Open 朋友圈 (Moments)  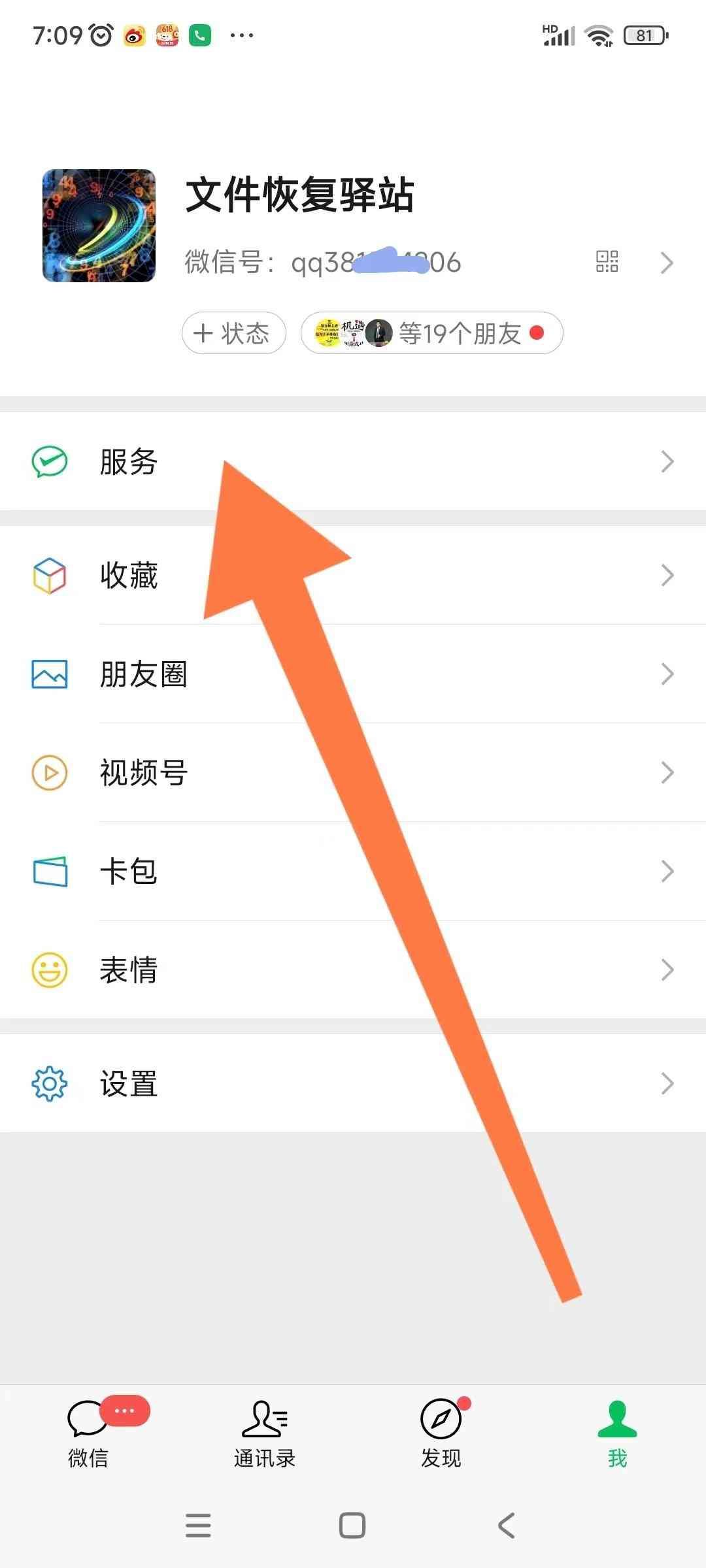tap(144, 675)
